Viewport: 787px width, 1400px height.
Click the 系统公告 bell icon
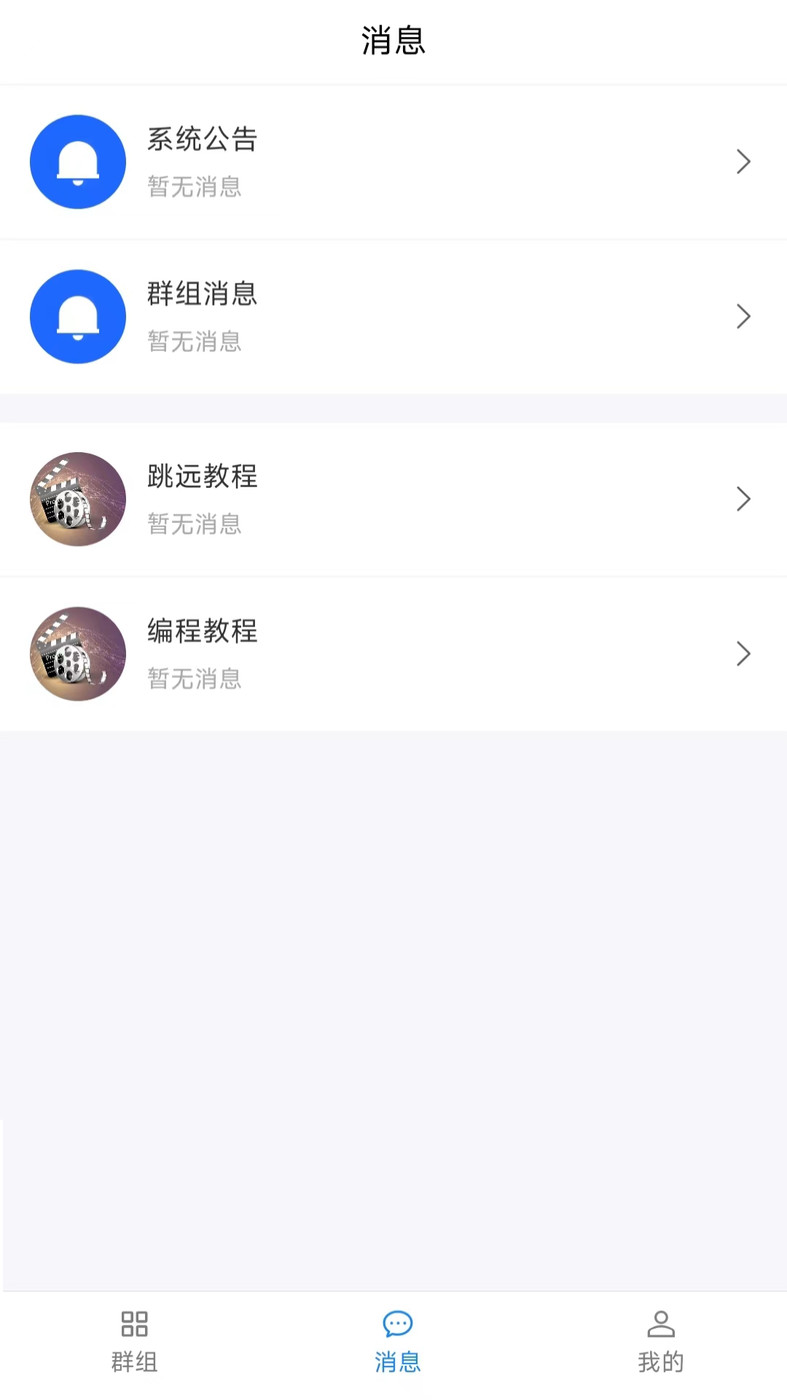click(x=77, y=161)
